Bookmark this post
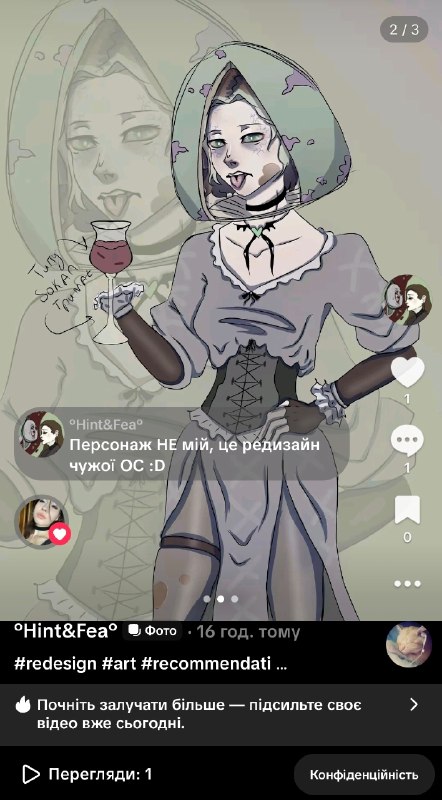 (x=407, y=510)
